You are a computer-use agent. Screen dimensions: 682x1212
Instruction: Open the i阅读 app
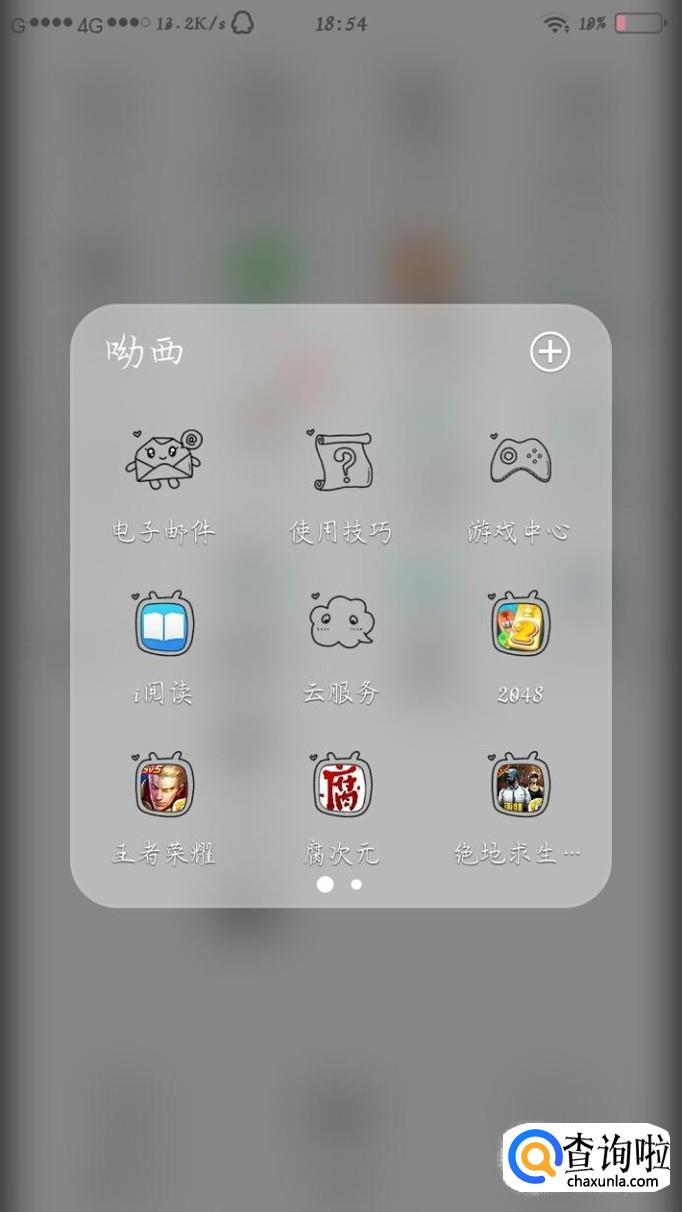point(163,624)
